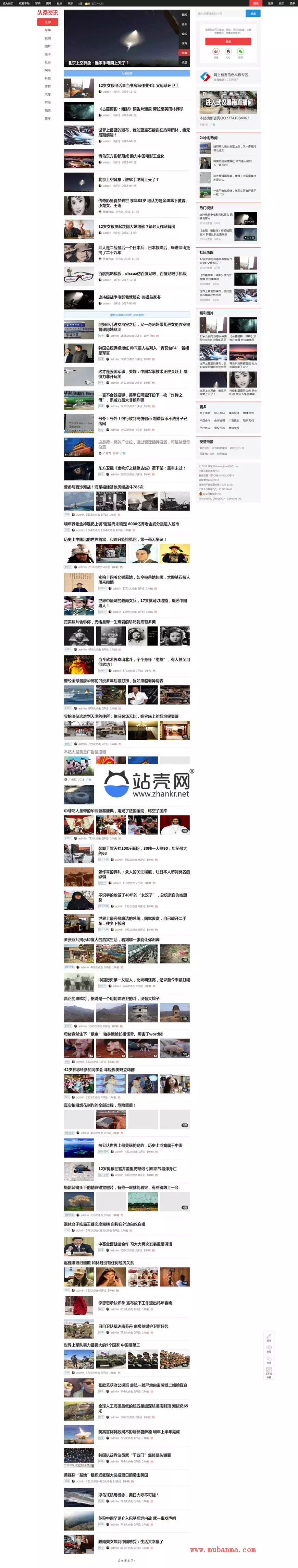Open 网上有害信息举报专区 link

click(231, 75)
